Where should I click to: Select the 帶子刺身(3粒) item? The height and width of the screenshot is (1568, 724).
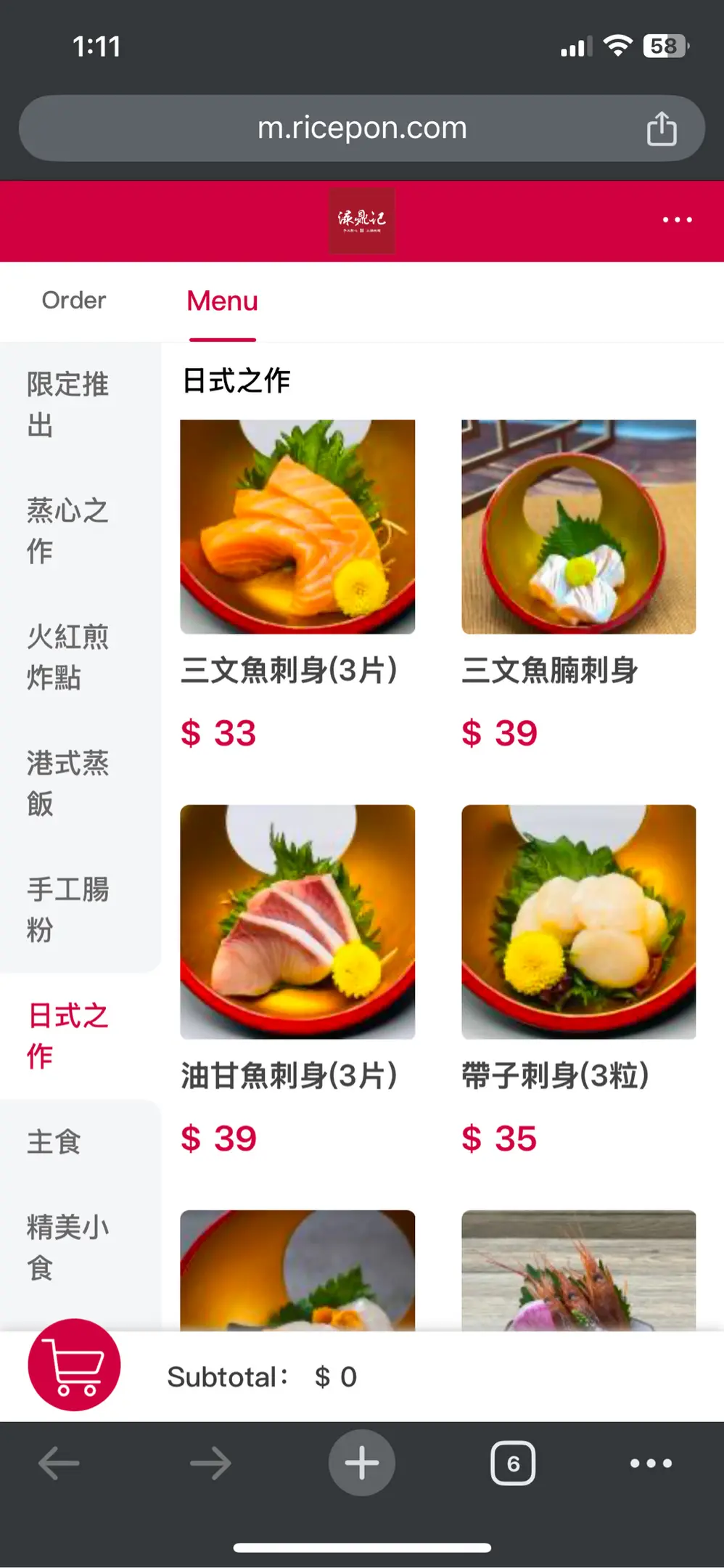click(578, 922)
